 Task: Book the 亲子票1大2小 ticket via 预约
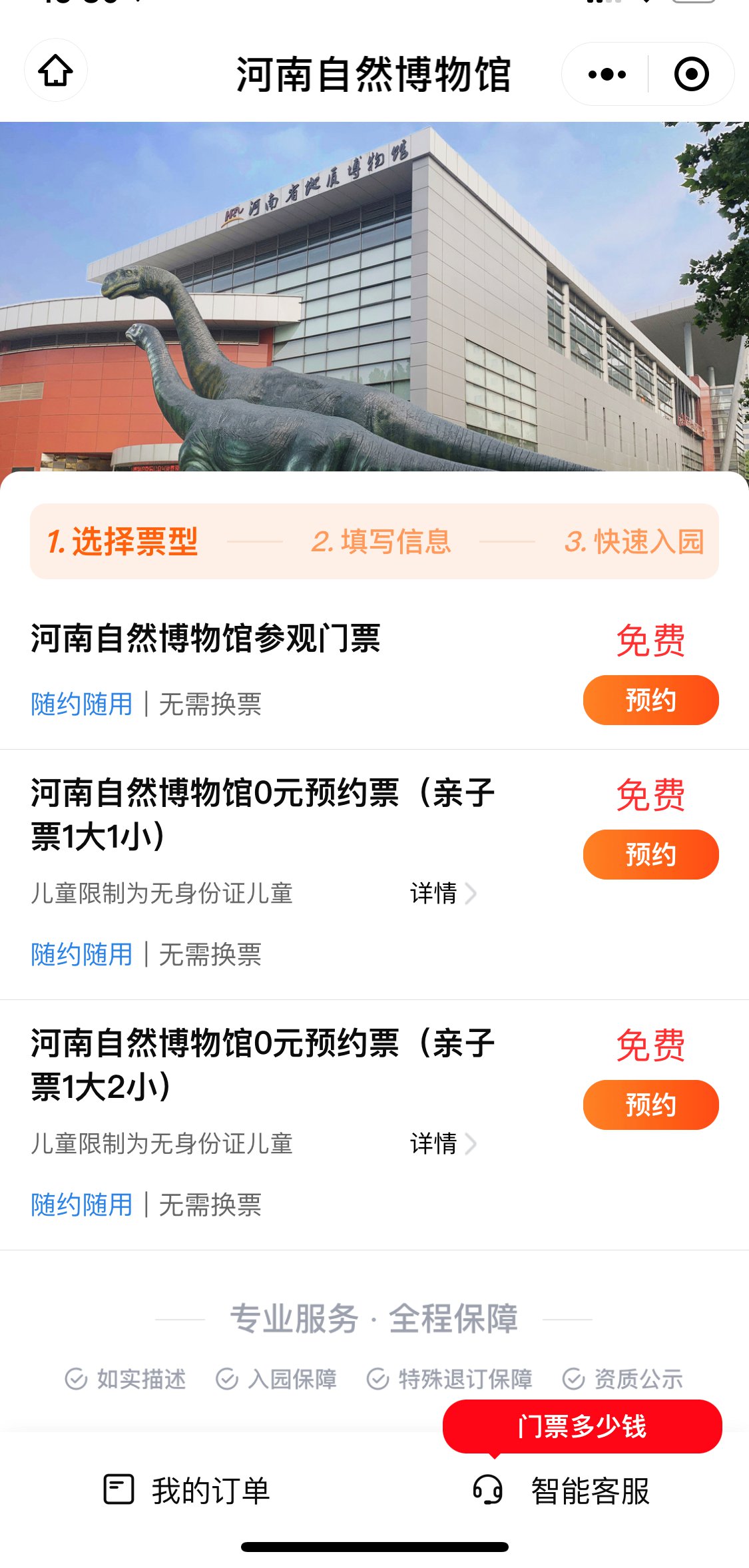[650, 1105]
